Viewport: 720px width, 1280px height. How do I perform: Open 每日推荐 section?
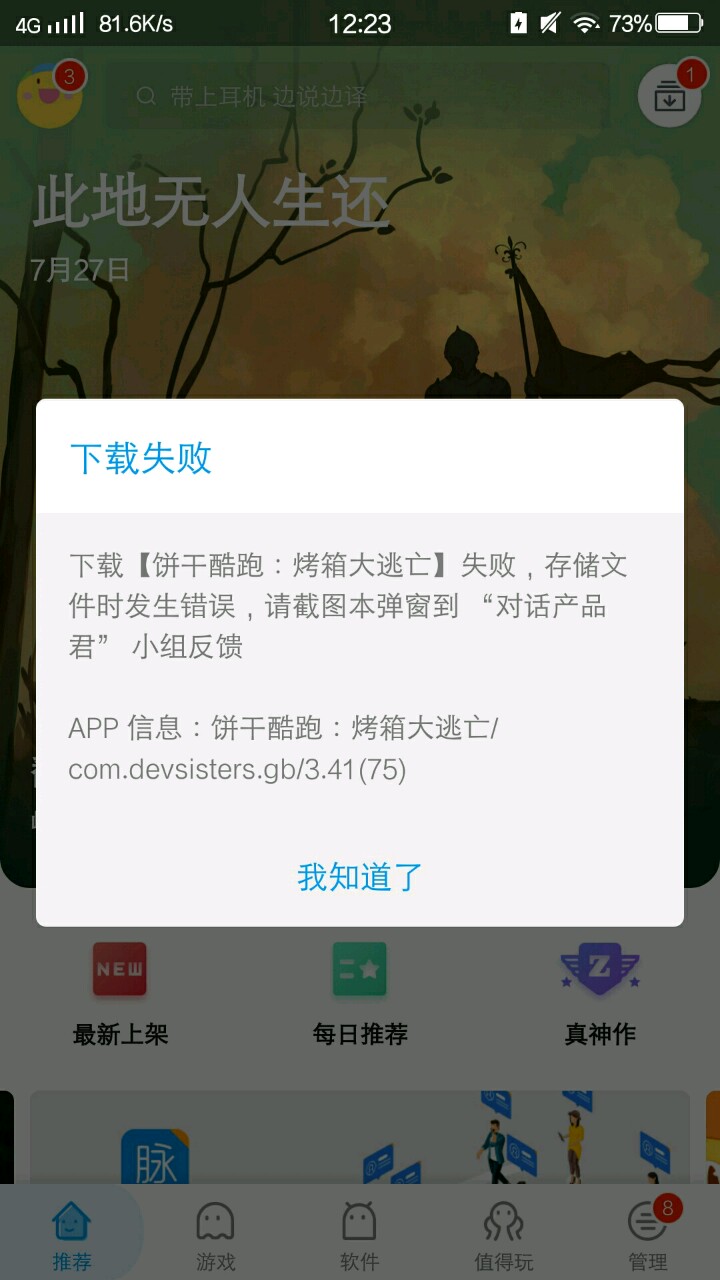[x=360, y=993]
